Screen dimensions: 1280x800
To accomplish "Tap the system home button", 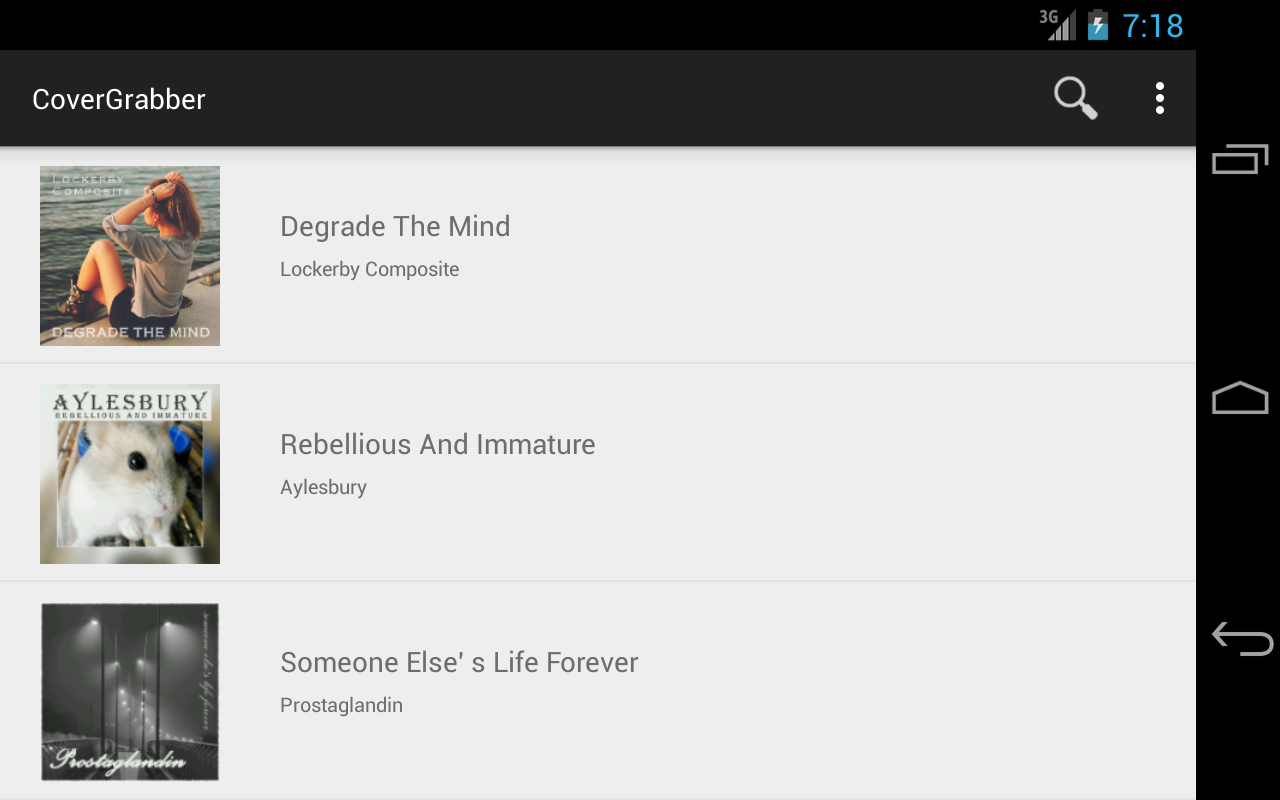I will [1240, 398].
